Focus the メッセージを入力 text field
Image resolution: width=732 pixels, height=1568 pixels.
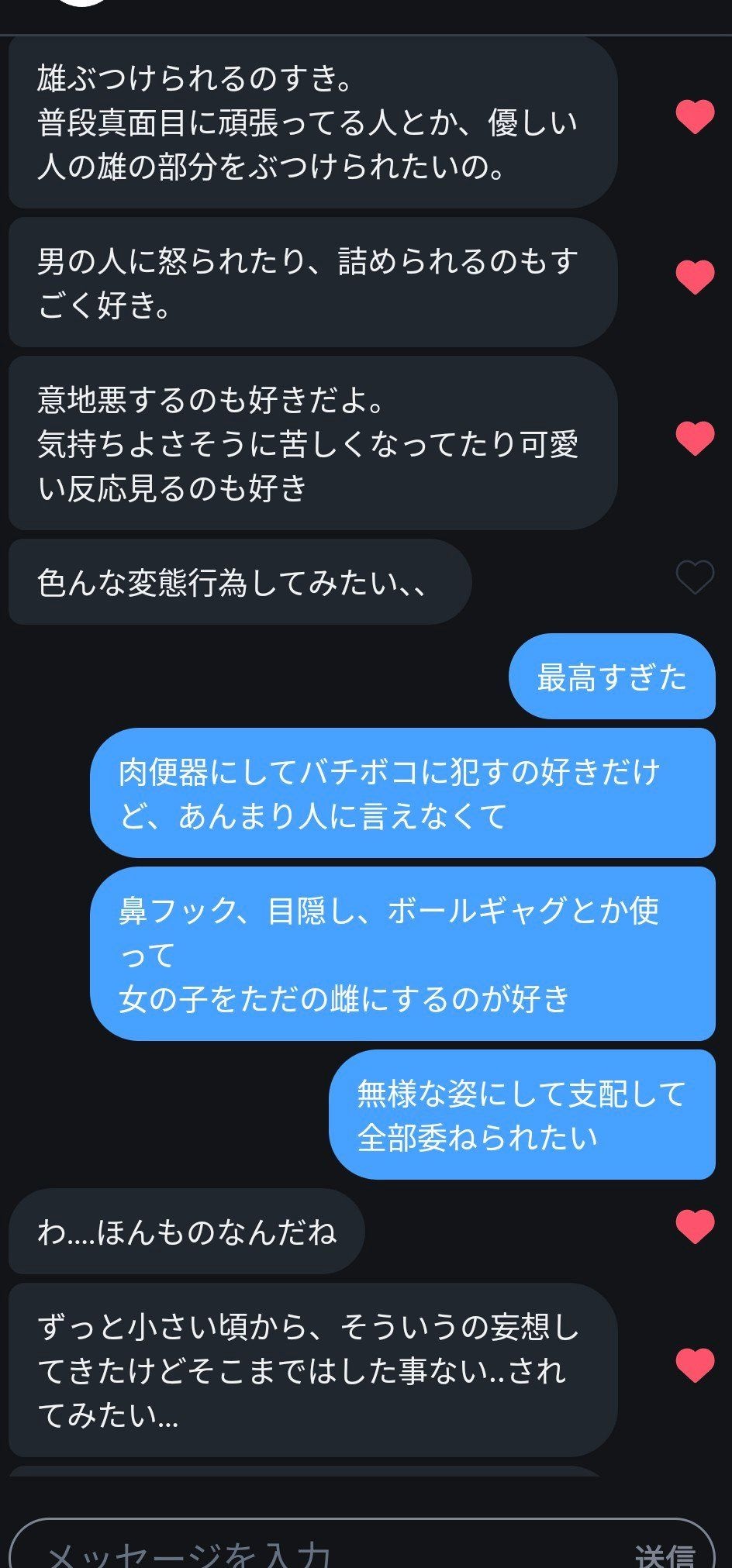tap(310, 1552)
